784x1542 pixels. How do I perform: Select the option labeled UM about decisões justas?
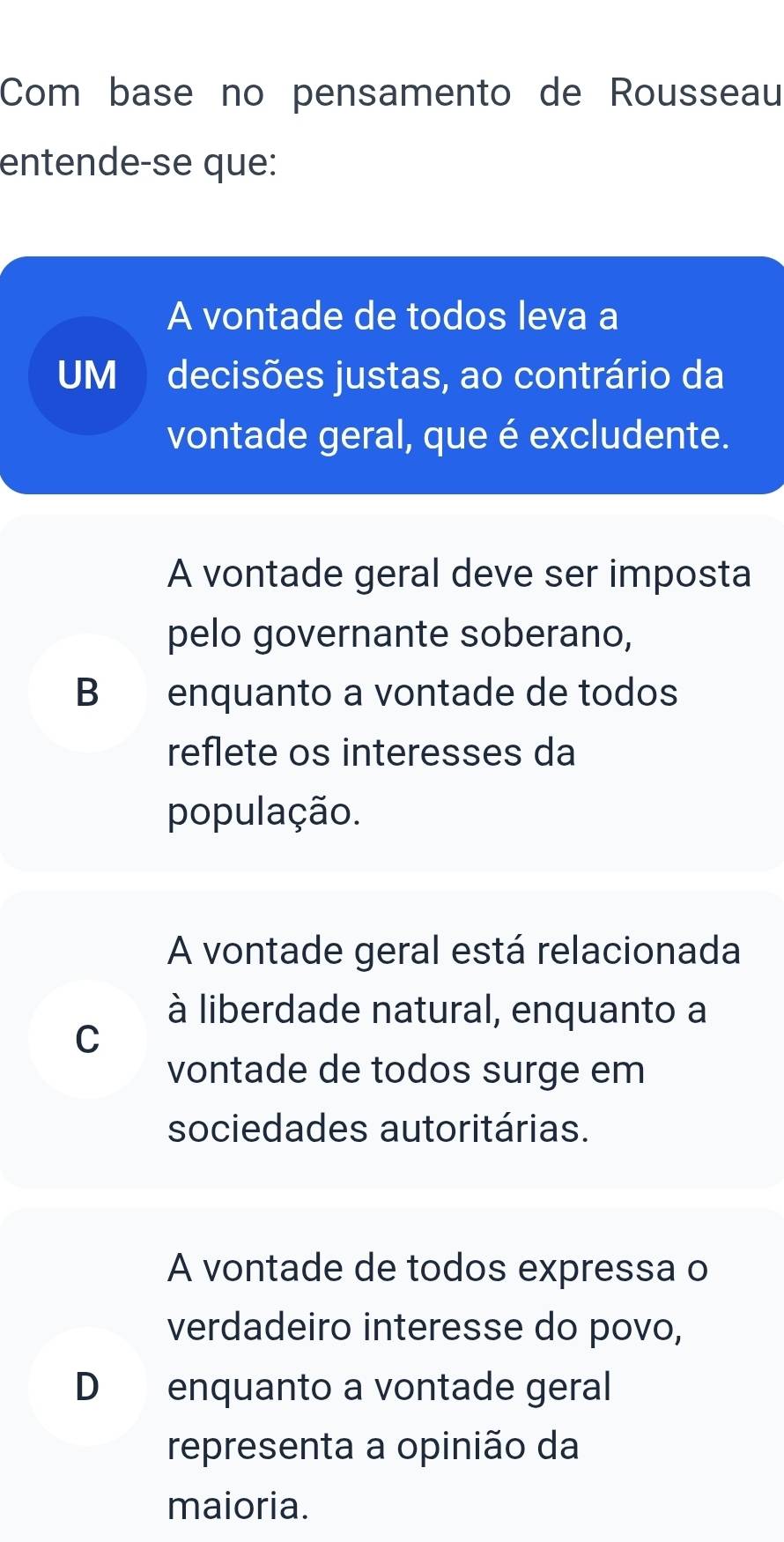[392, 375]
